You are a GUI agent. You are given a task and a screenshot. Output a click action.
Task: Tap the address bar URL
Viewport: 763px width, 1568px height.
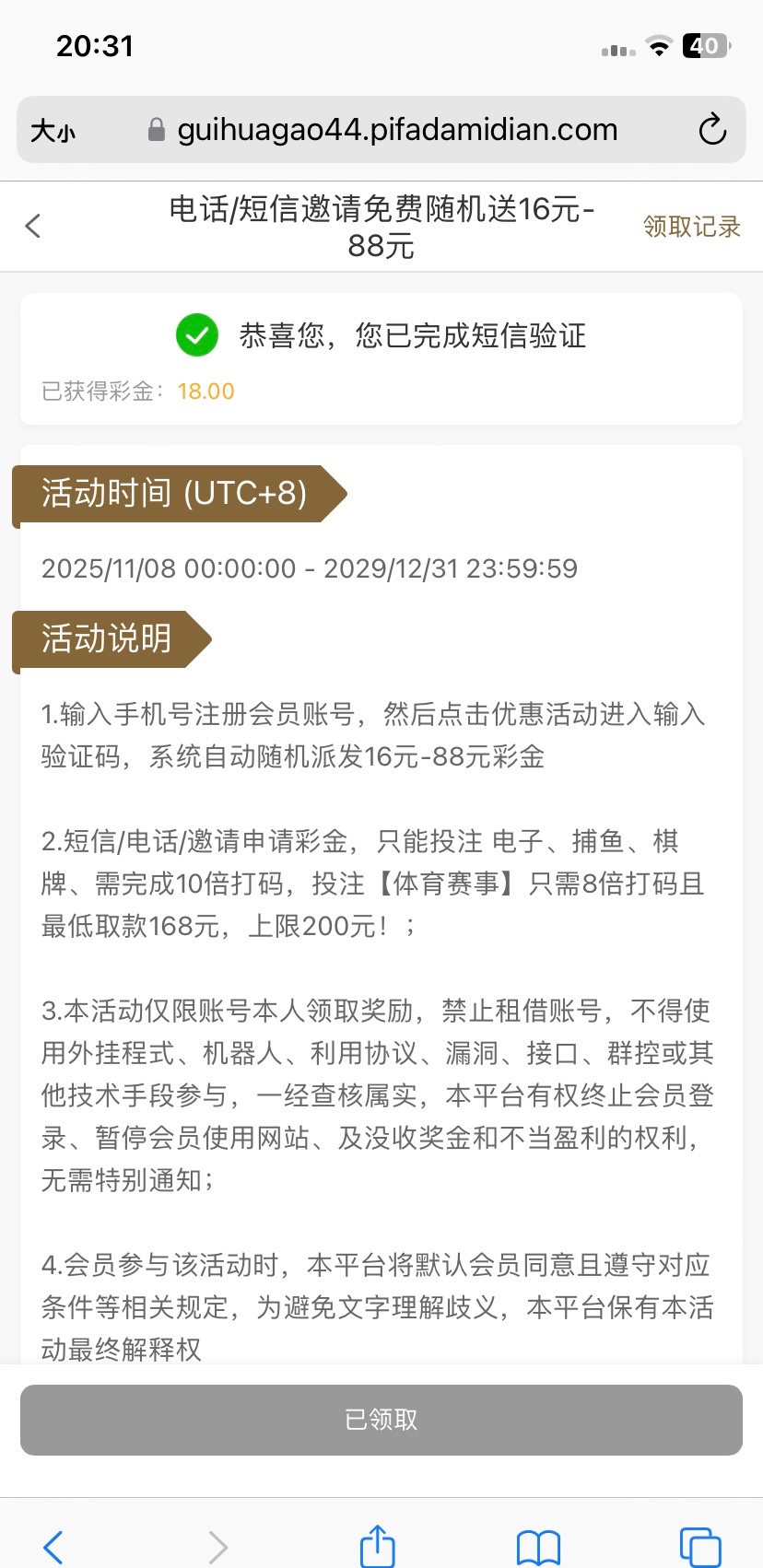coord(396,130)
